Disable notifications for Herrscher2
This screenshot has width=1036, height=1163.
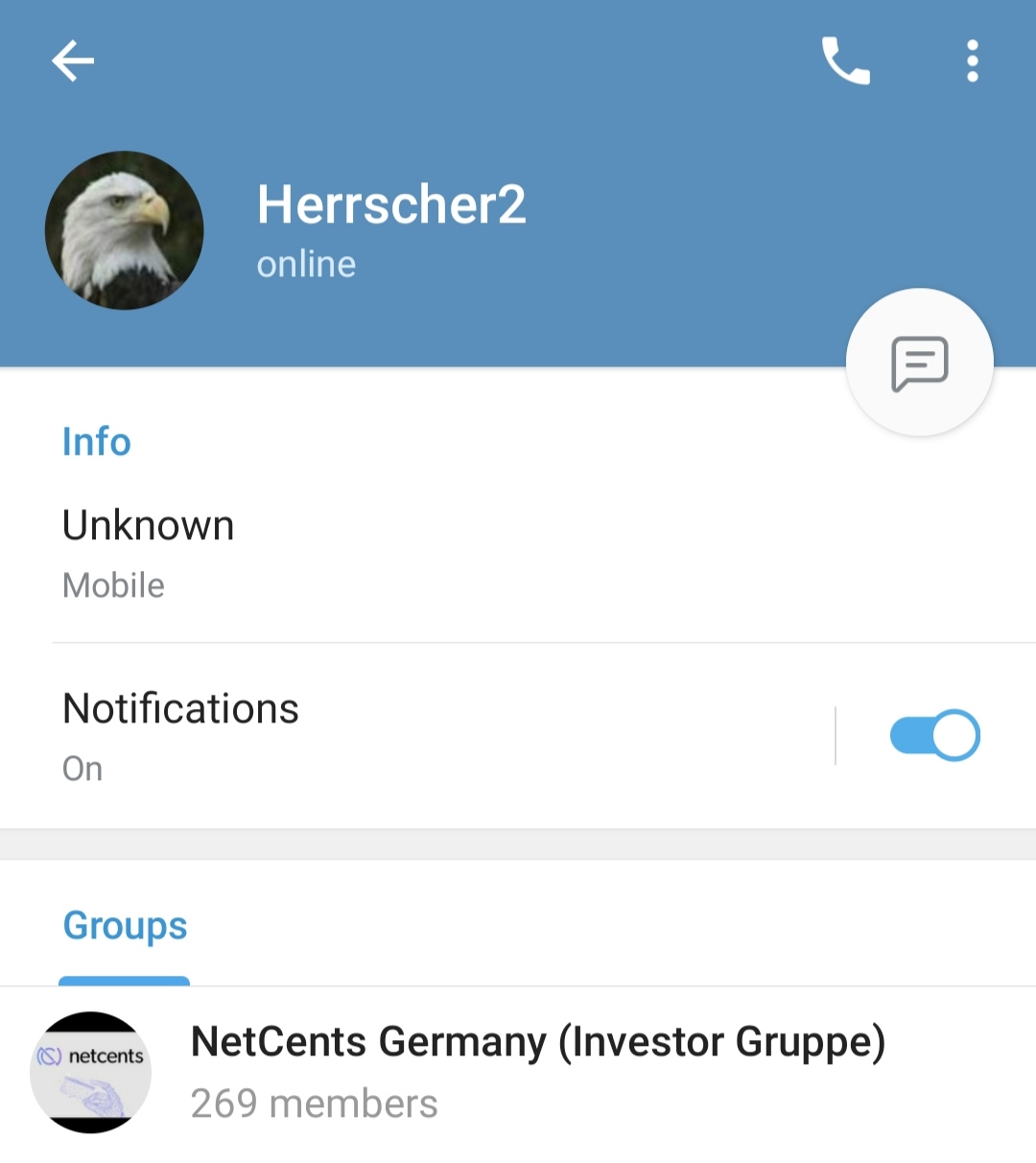[x=932, y=734]
